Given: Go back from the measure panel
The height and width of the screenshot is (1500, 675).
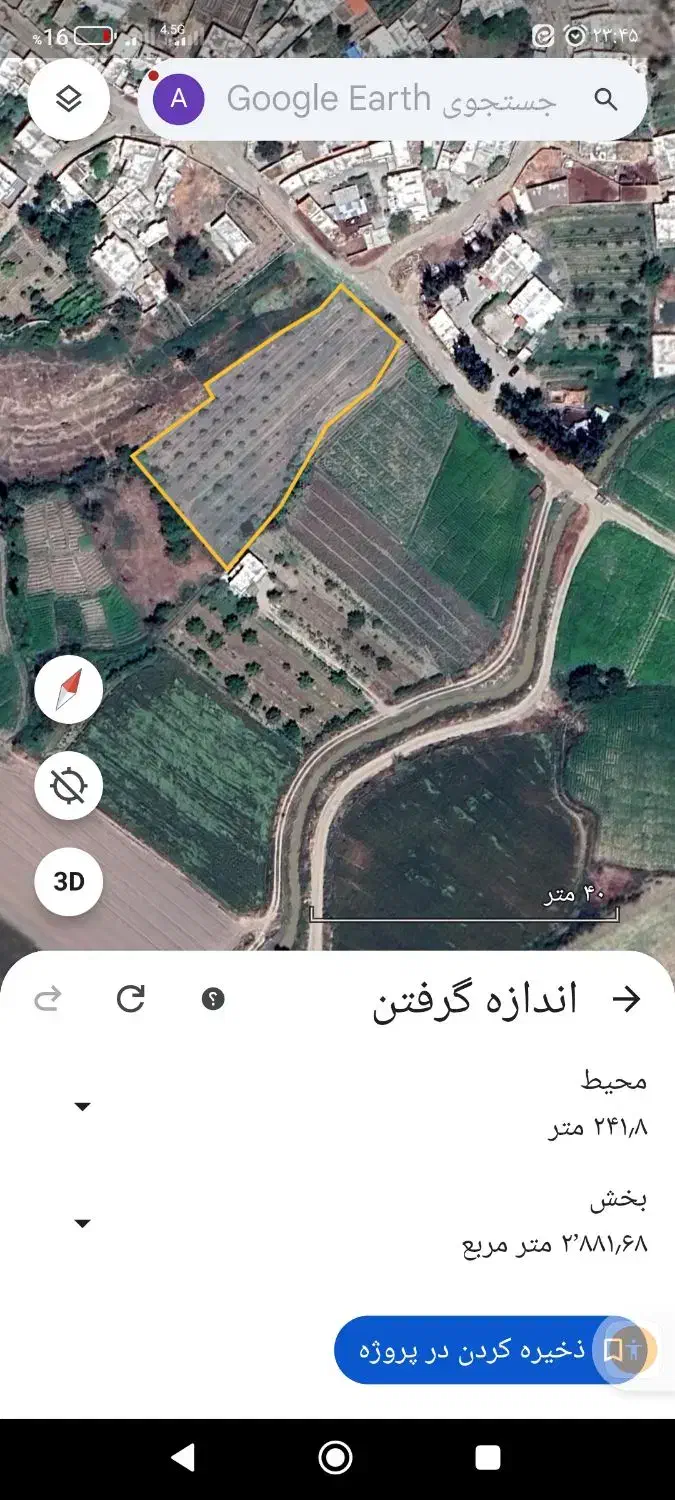Looking at the screenshot, I should pos(626,999).
